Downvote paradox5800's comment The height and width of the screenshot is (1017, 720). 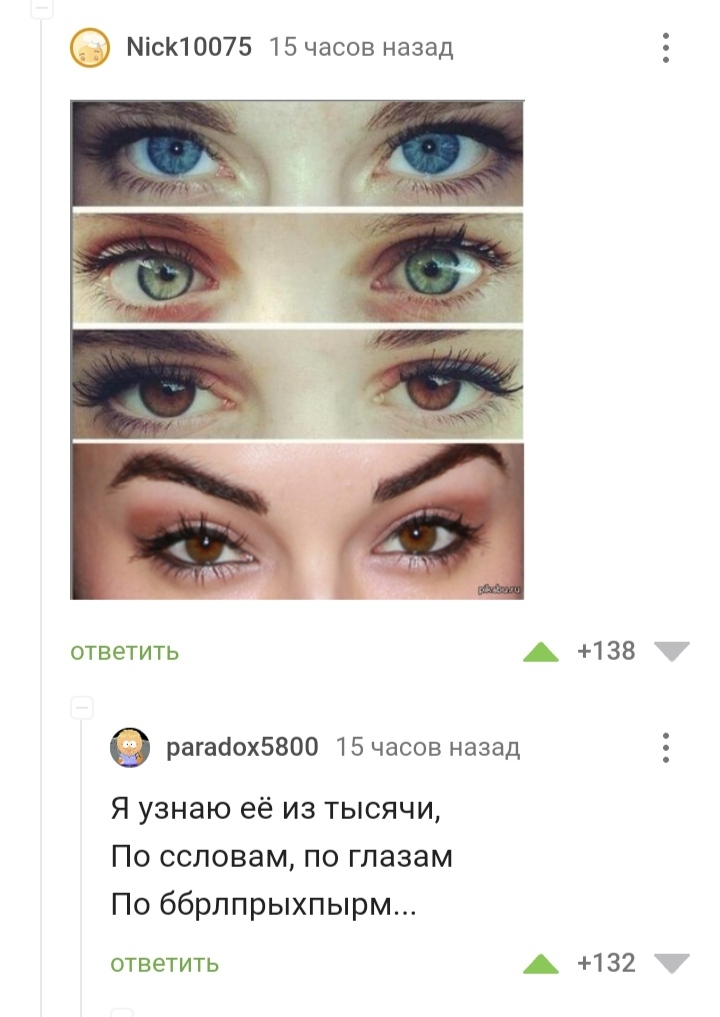[671, 964]
